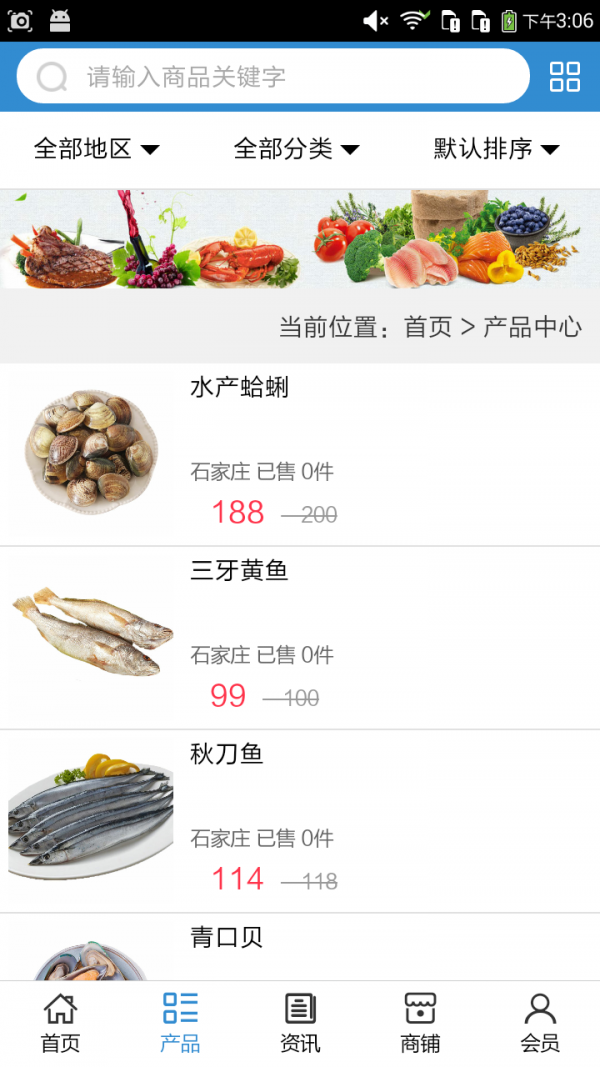Open the 默认排序 sort dropdown
Image resolution: width=600 pixels, height=1067 pixels.
click(496, 149)
